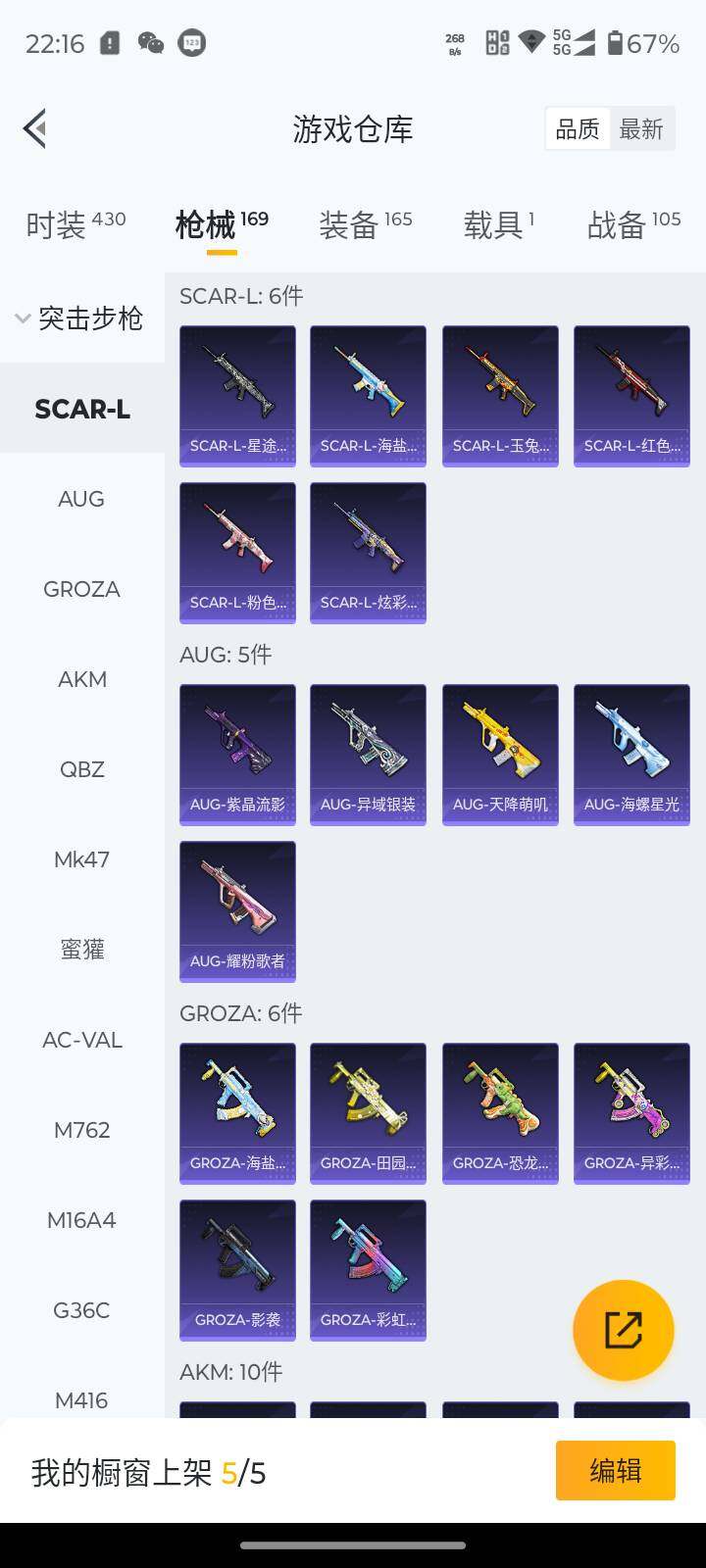
Task: Open the GROZA-影袭 skin tile
Action: pos(237,1270)
